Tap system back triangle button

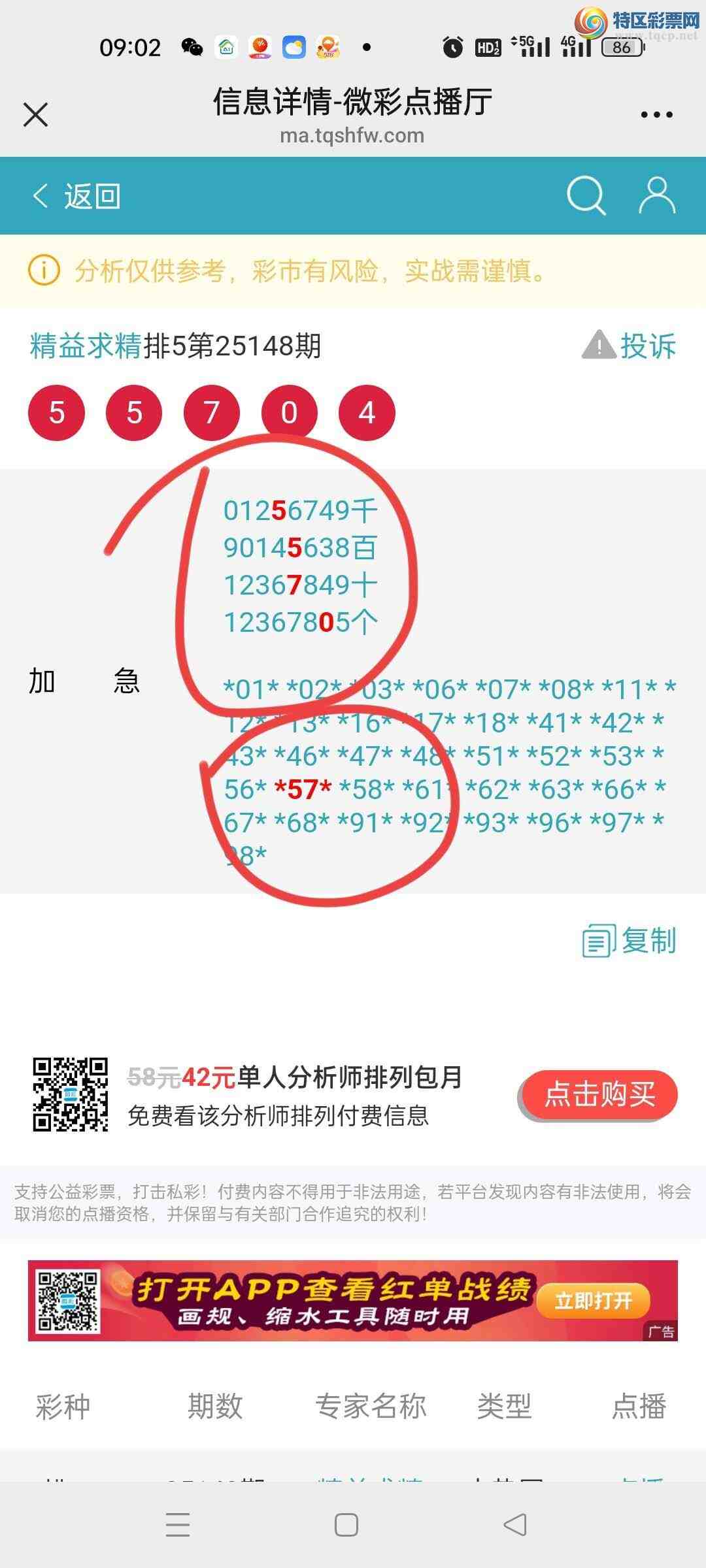[x=515, y=1525]
